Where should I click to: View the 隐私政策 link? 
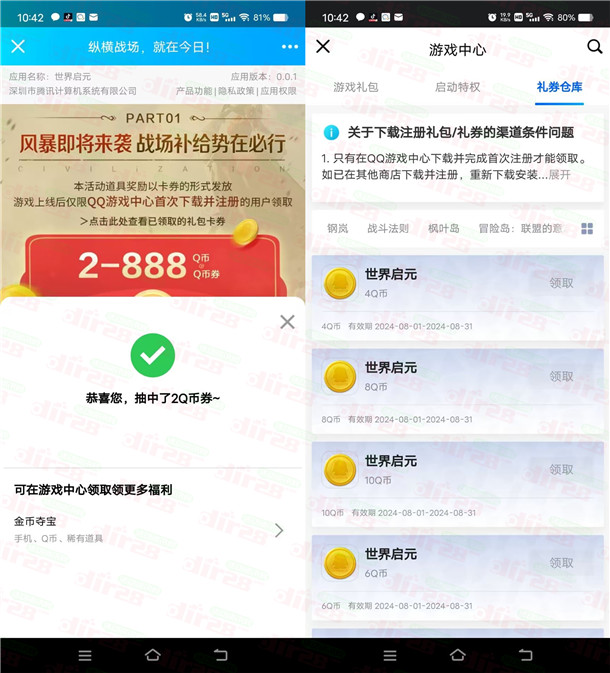click(238, 90)
